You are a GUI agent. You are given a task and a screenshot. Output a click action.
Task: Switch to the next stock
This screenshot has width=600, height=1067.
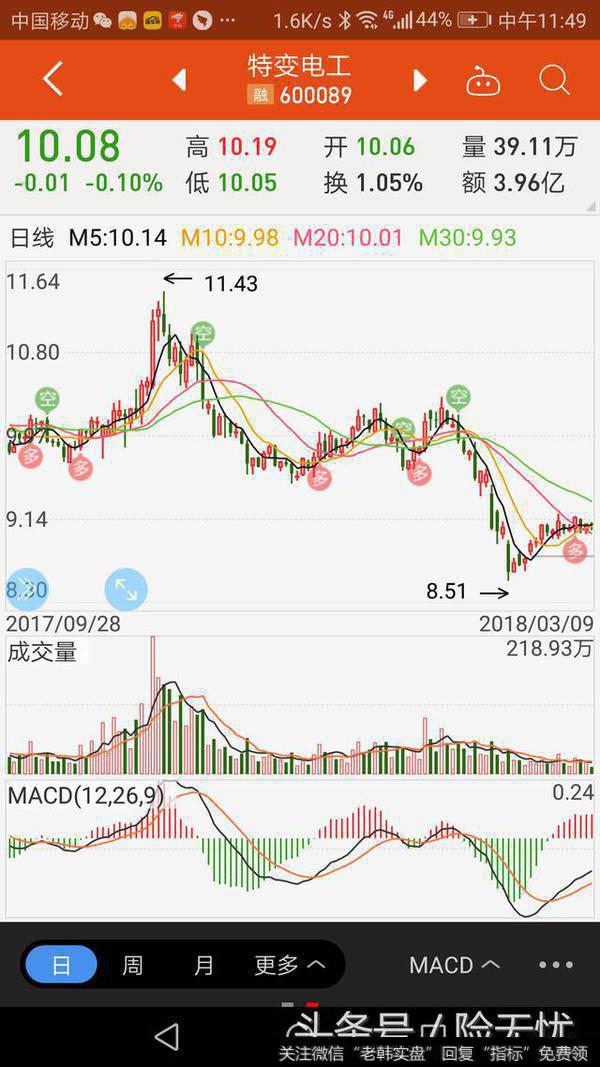[x=420, y=80]
